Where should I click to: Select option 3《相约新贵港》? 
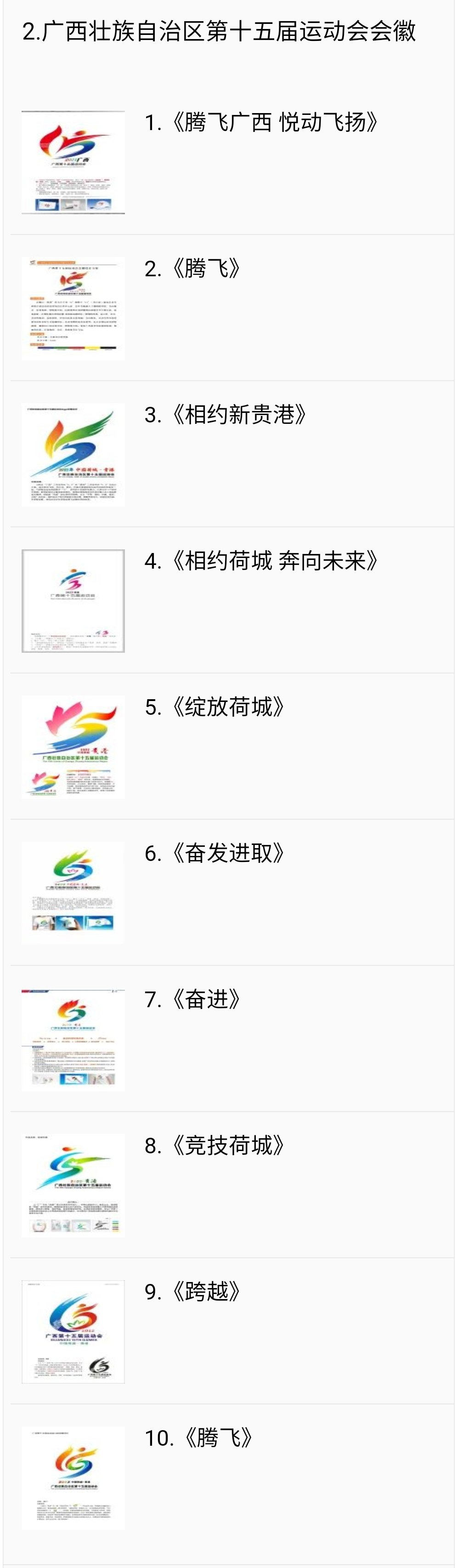[226, 415]
